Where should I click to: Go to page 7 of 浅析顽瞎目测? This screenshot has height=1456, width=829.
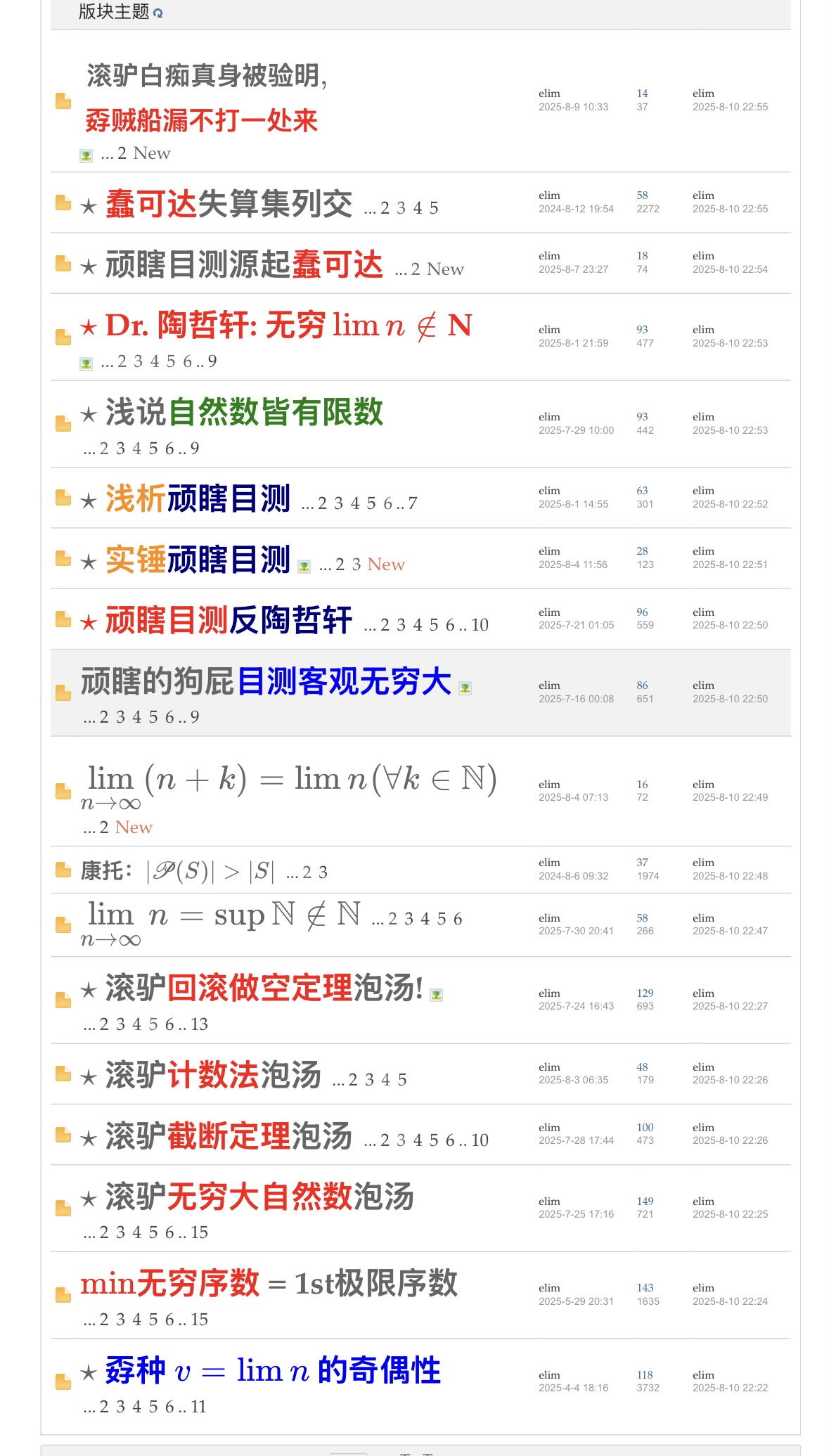(412, 503)
